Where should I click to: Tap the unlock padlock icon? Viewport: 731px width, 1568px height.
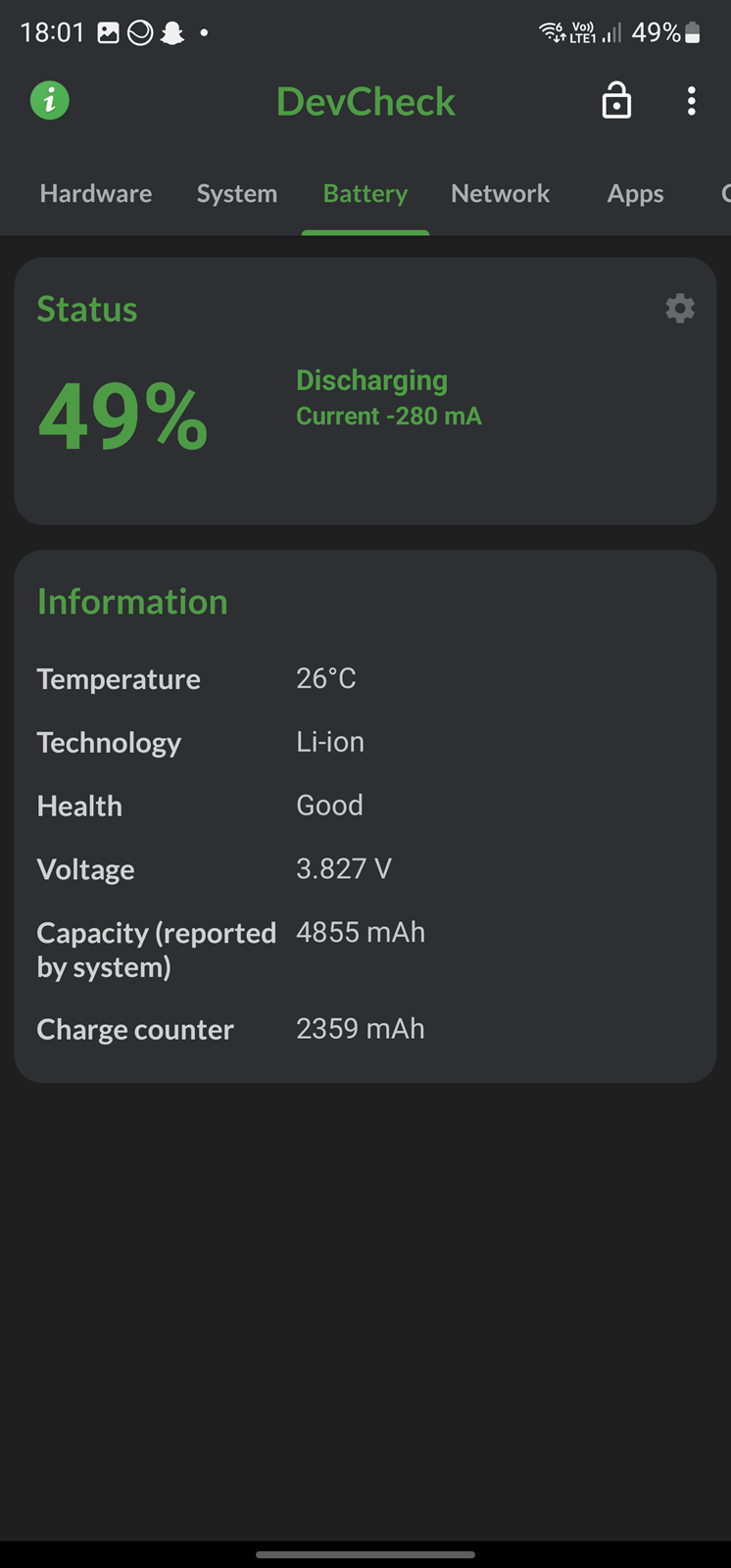[616, 101]
